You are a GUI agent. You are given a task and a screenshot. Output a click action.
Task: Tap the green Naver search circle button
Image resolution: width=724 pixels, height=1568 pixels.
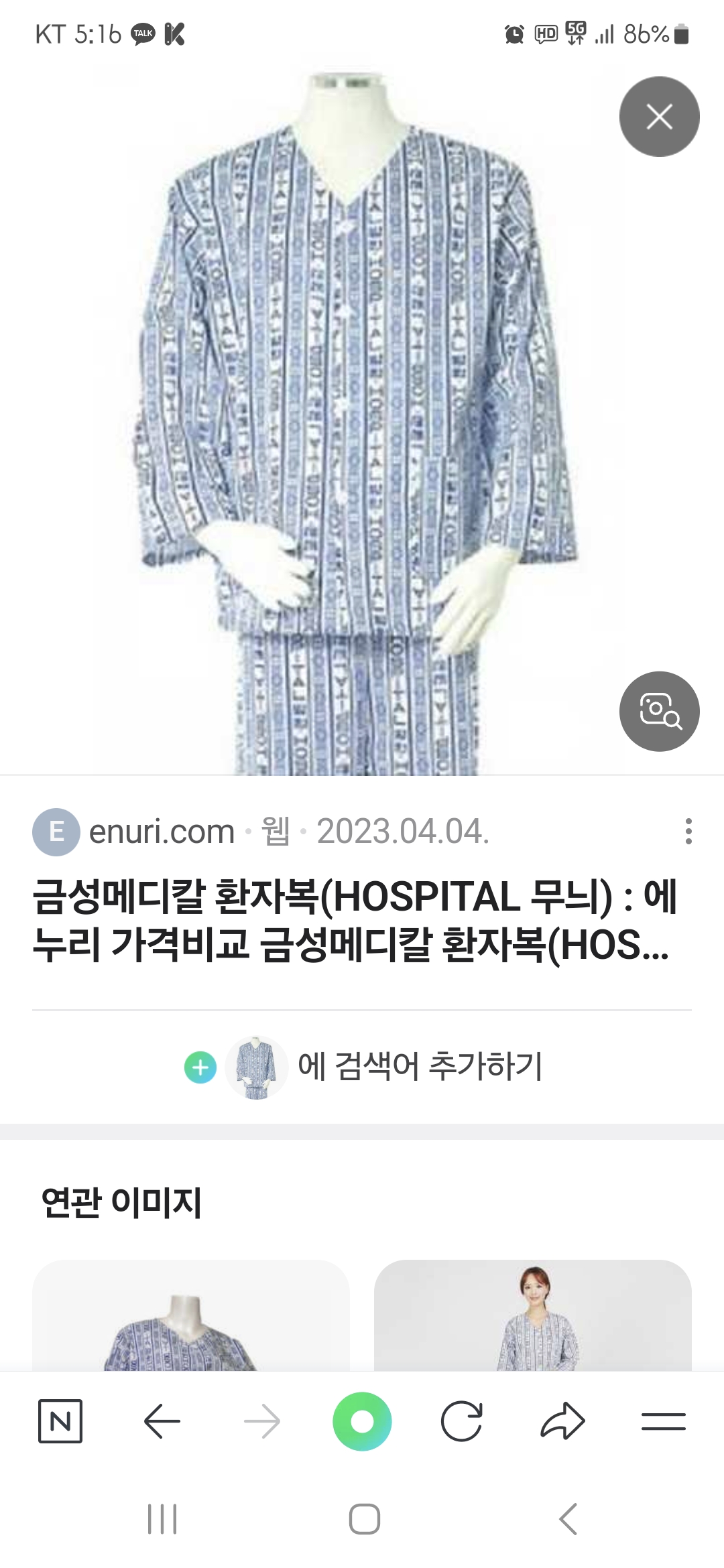coord(362,1421)
